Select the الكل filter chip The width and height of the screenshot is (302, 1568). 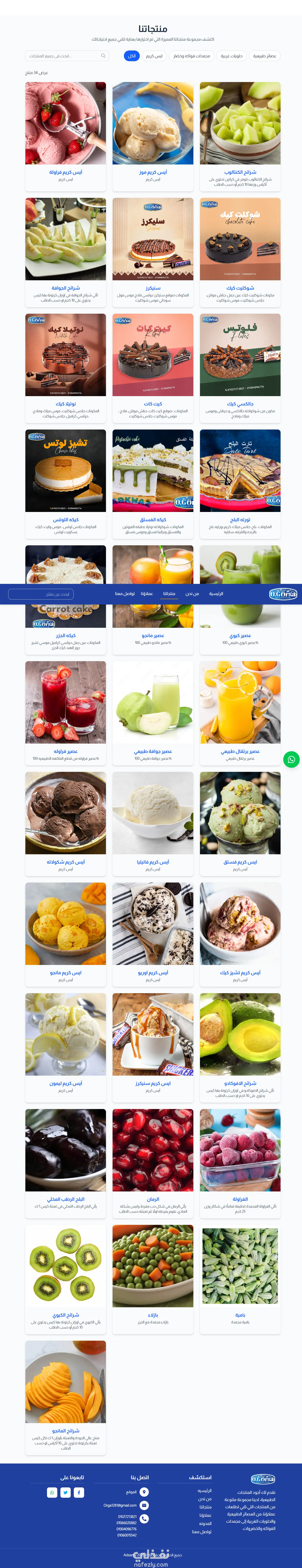tap(132, 56)
